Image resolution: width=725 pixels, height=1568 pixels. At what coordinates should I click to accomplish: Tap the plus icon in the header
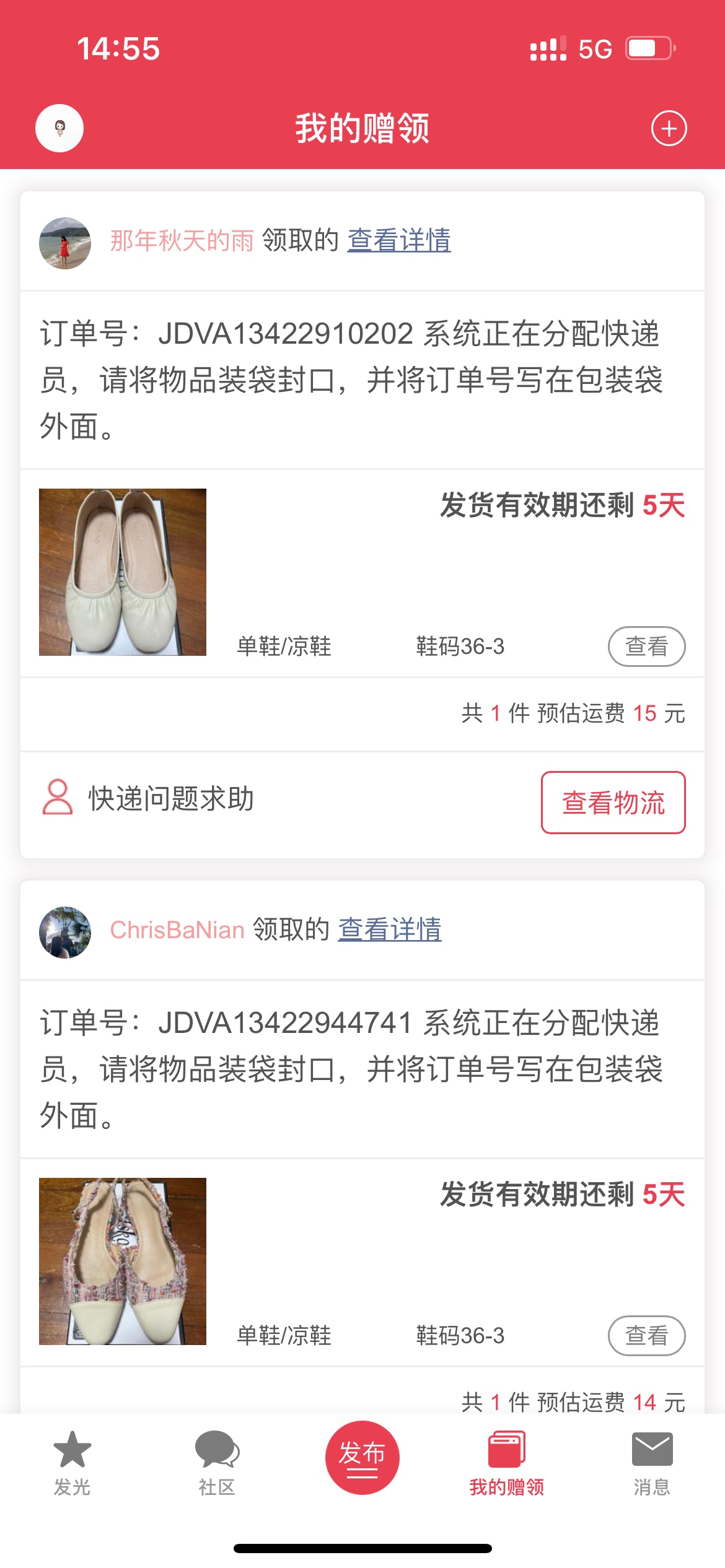[x=669, y=129]
